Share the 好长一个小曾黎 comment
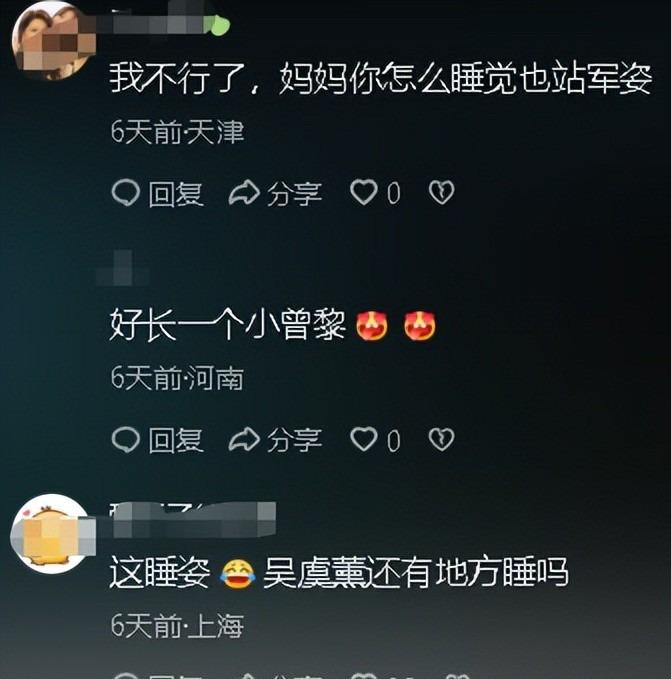Image resolution: width=671 pixels, height=679 pixels. [x=275, y=439]
